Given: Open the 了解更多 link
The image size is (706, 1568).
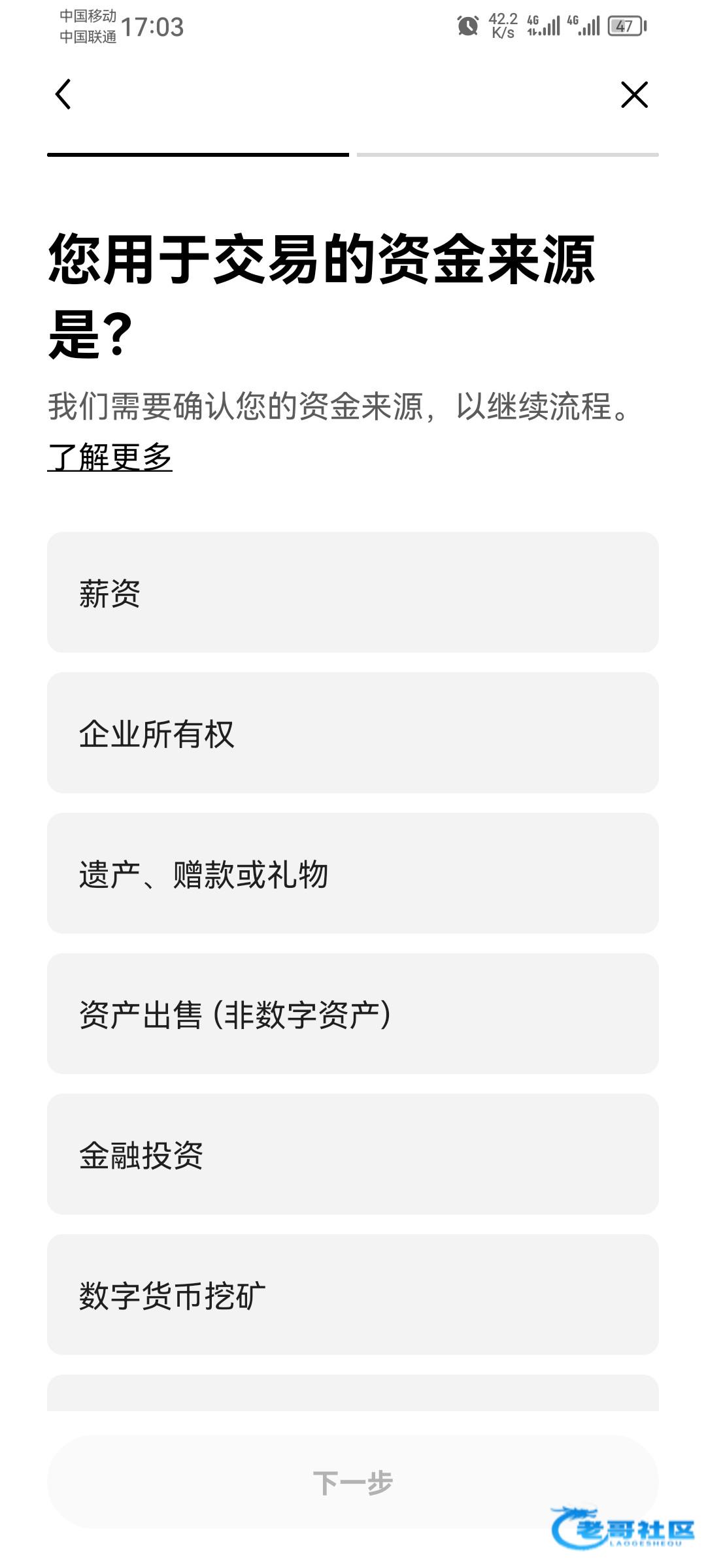Looking at the screenshot, I should coord(110,457).
